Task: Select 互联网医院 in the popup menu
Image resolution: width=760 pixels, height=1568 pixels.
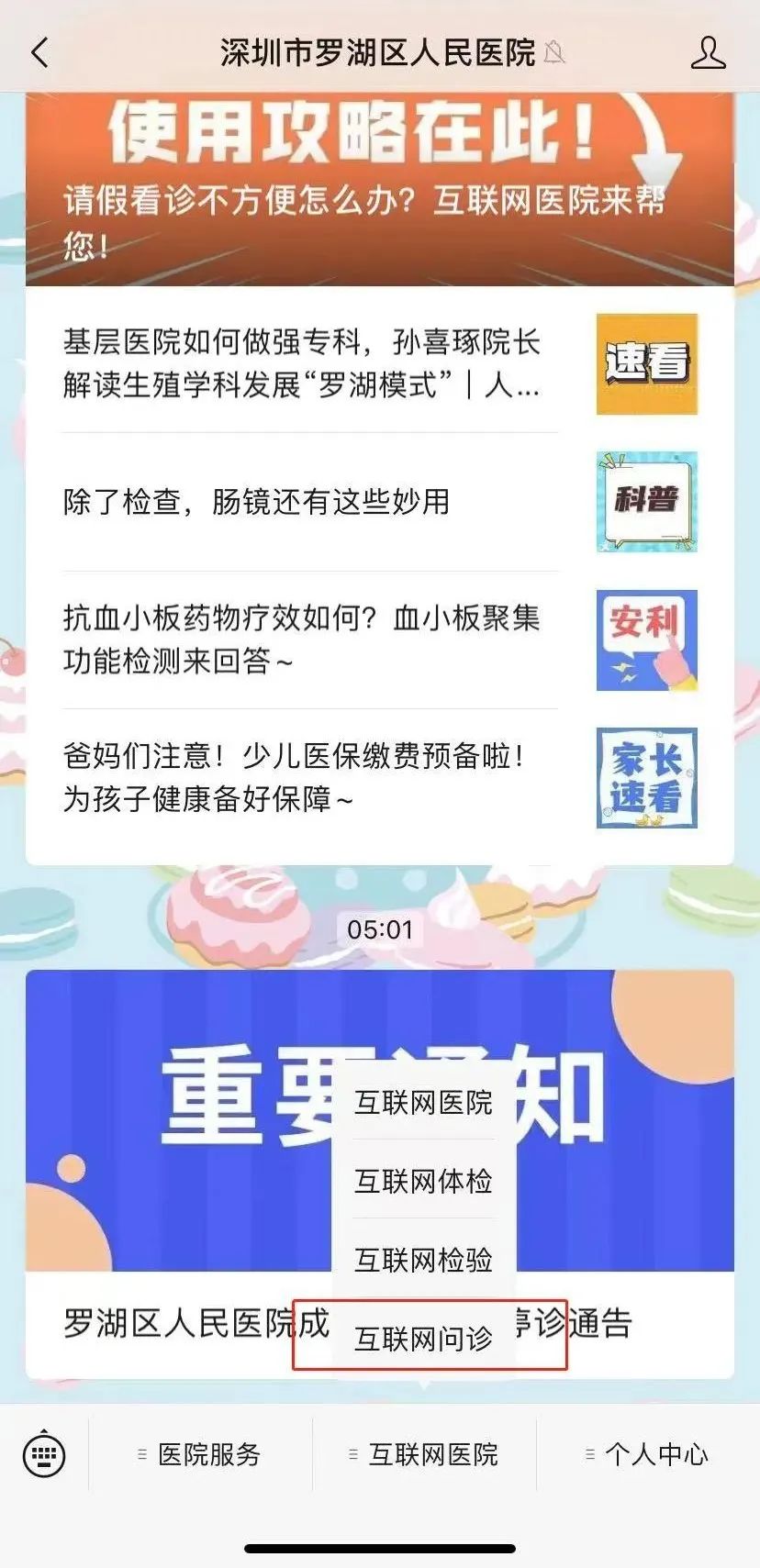Action: point(423,1102)
